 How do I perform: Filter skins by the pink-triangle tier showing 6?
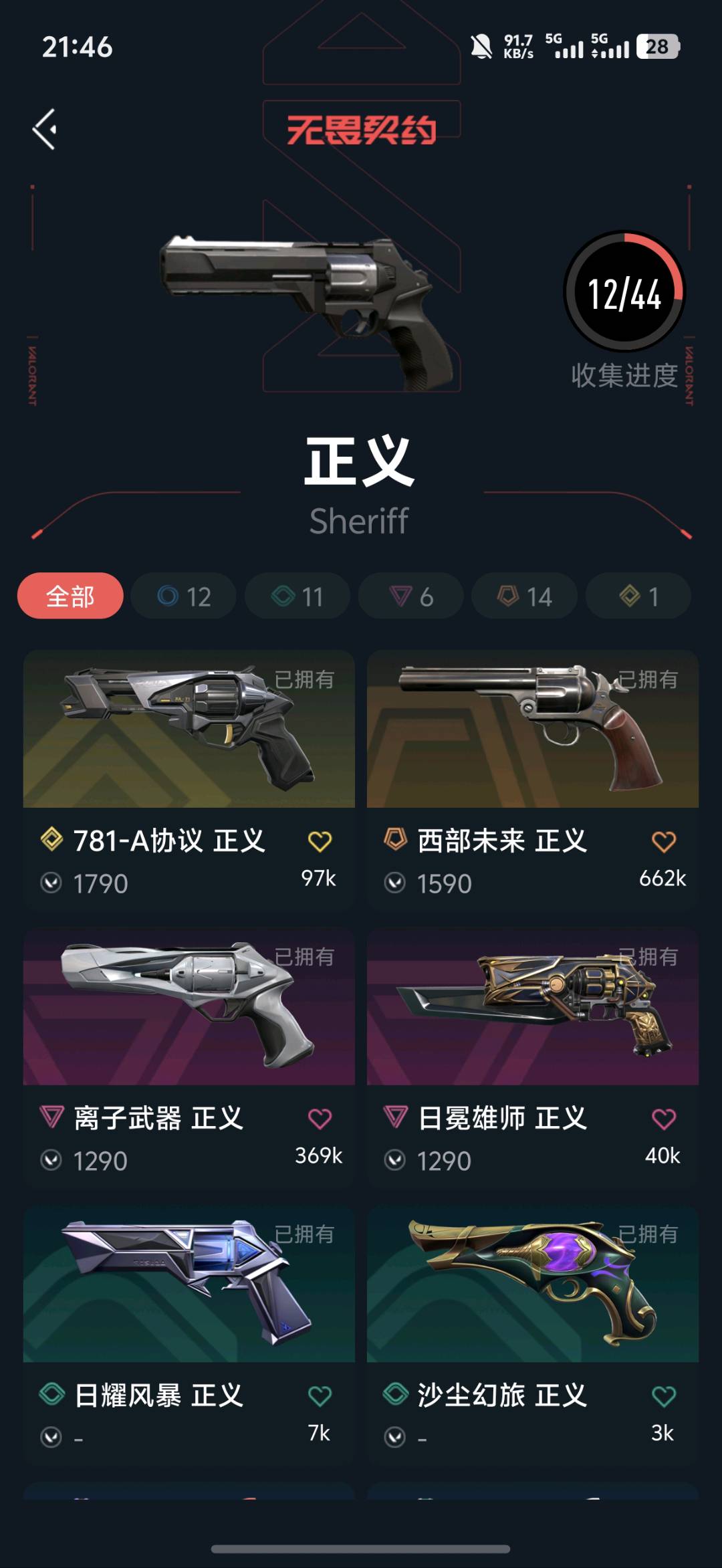[411, 596]
